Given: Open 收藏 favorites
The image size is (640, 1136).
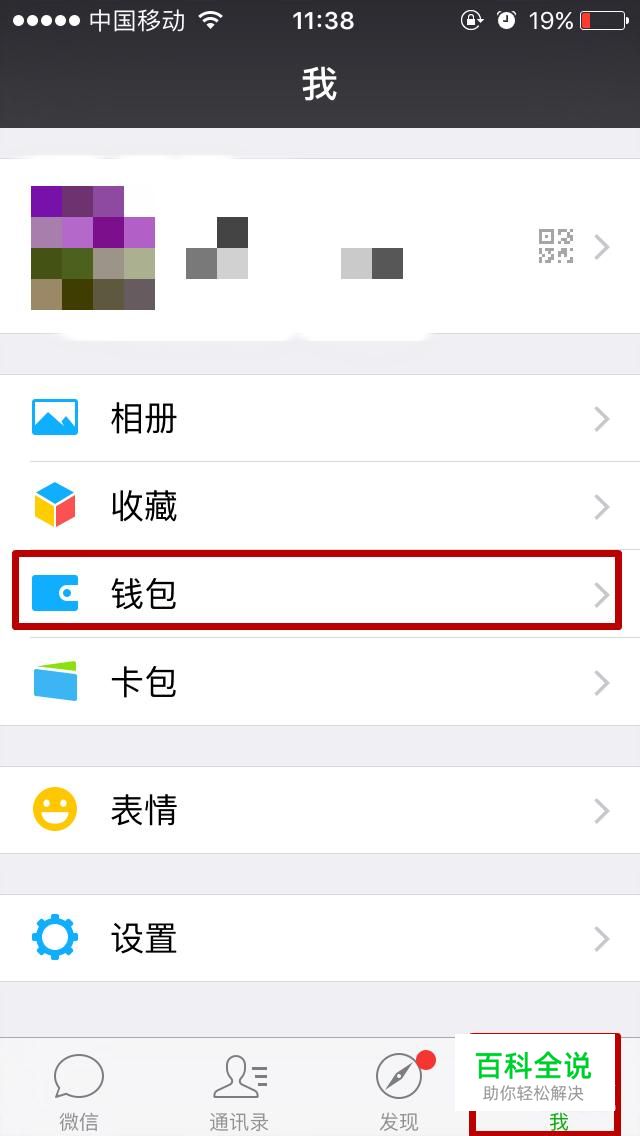Looking at the screenshot, I should [x=320, y=506].
